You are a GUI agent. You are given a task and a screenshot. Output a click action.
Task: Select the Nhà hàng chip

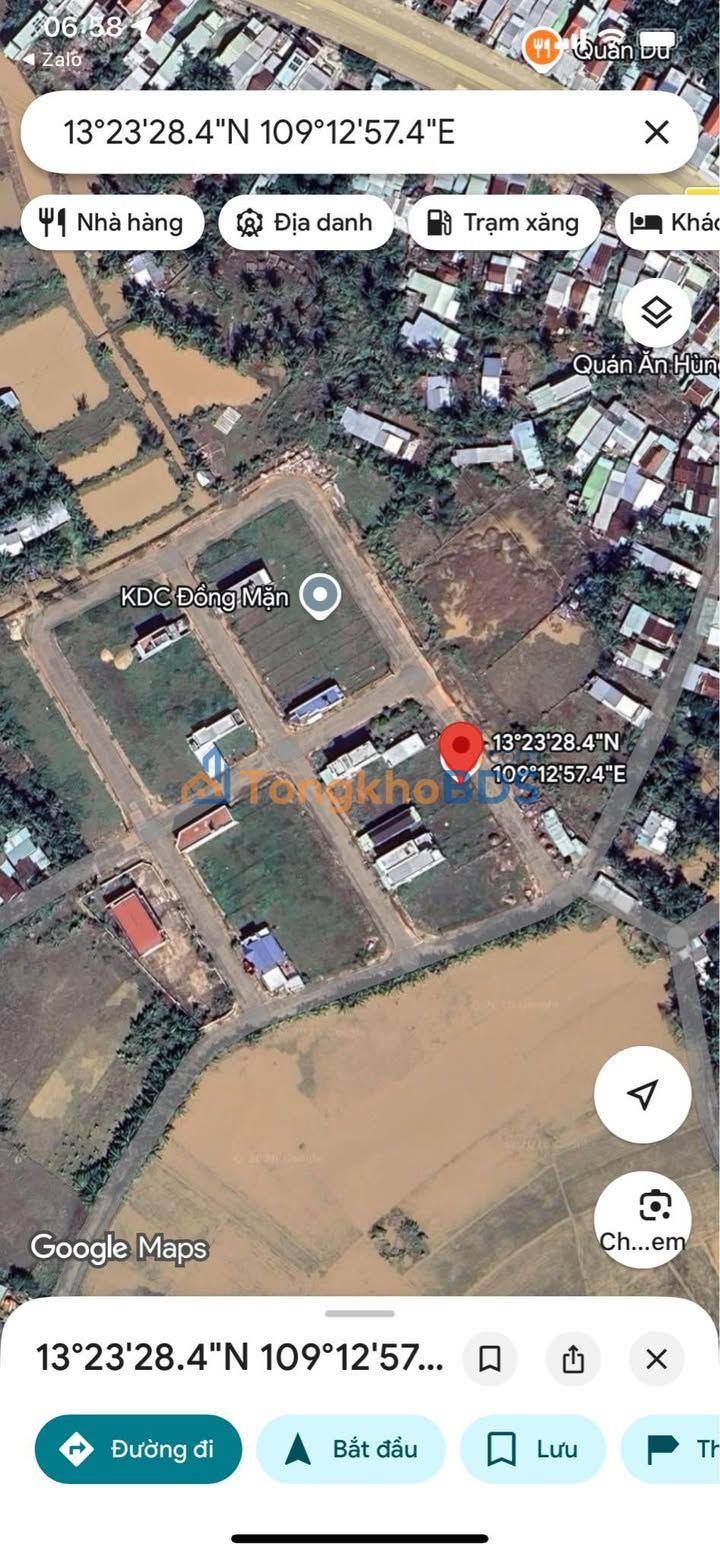[112, 222]
